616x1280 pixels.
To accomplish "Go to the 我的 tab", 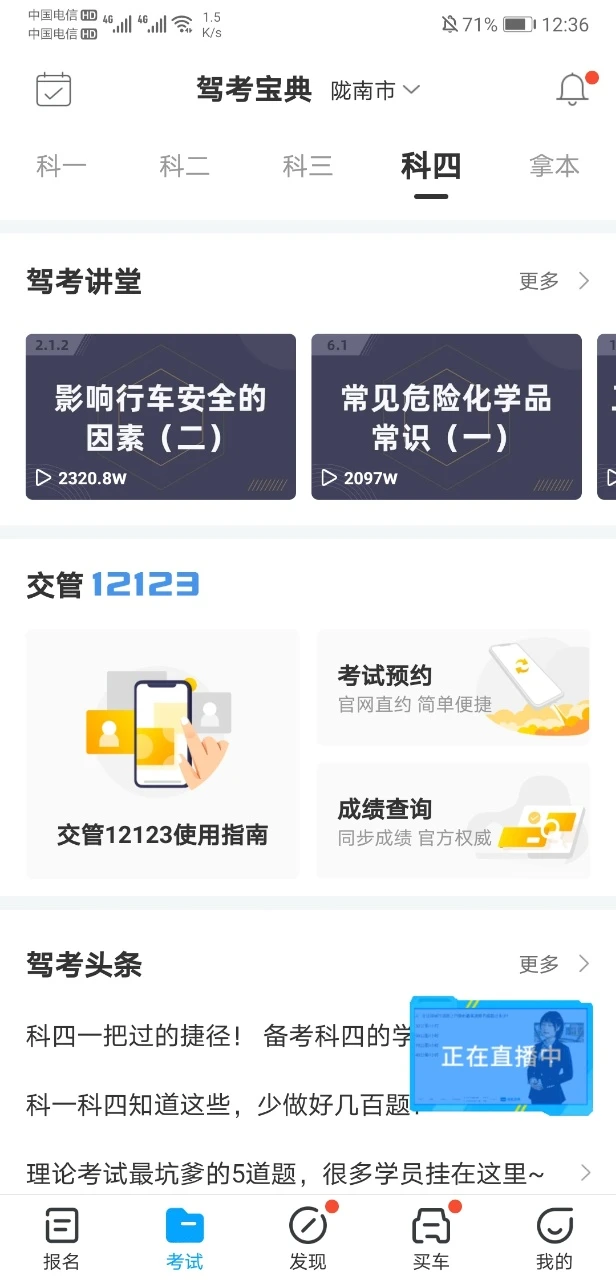I will pyautogui.click(x=554, y=1238).
